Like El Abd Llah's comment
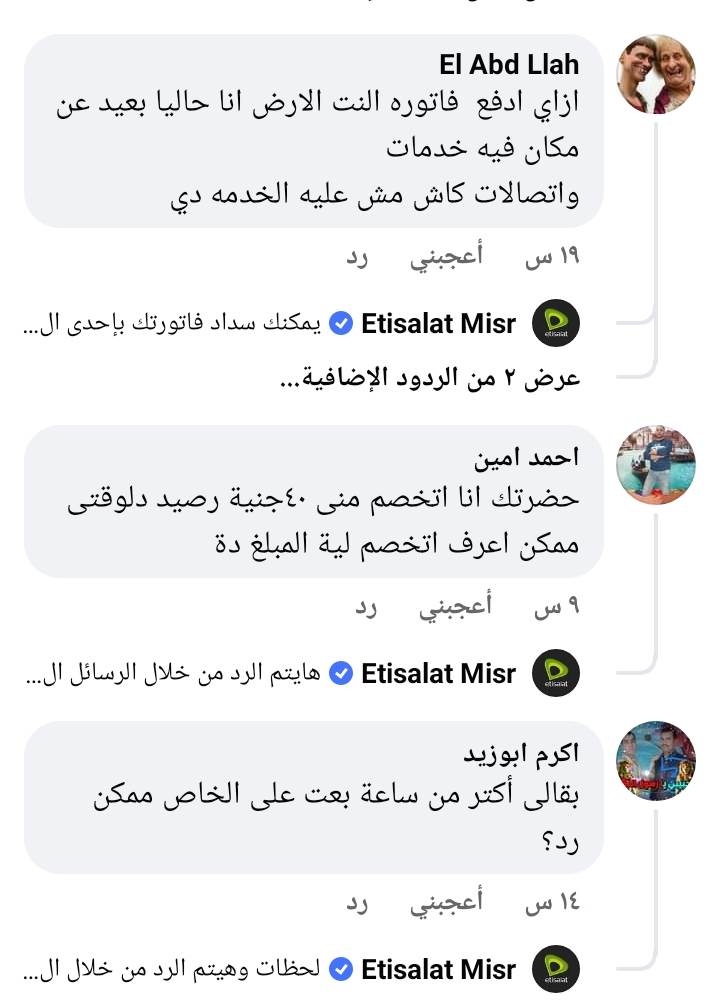Viewport: 720px width, 1008px height. [x=446, y=257]
